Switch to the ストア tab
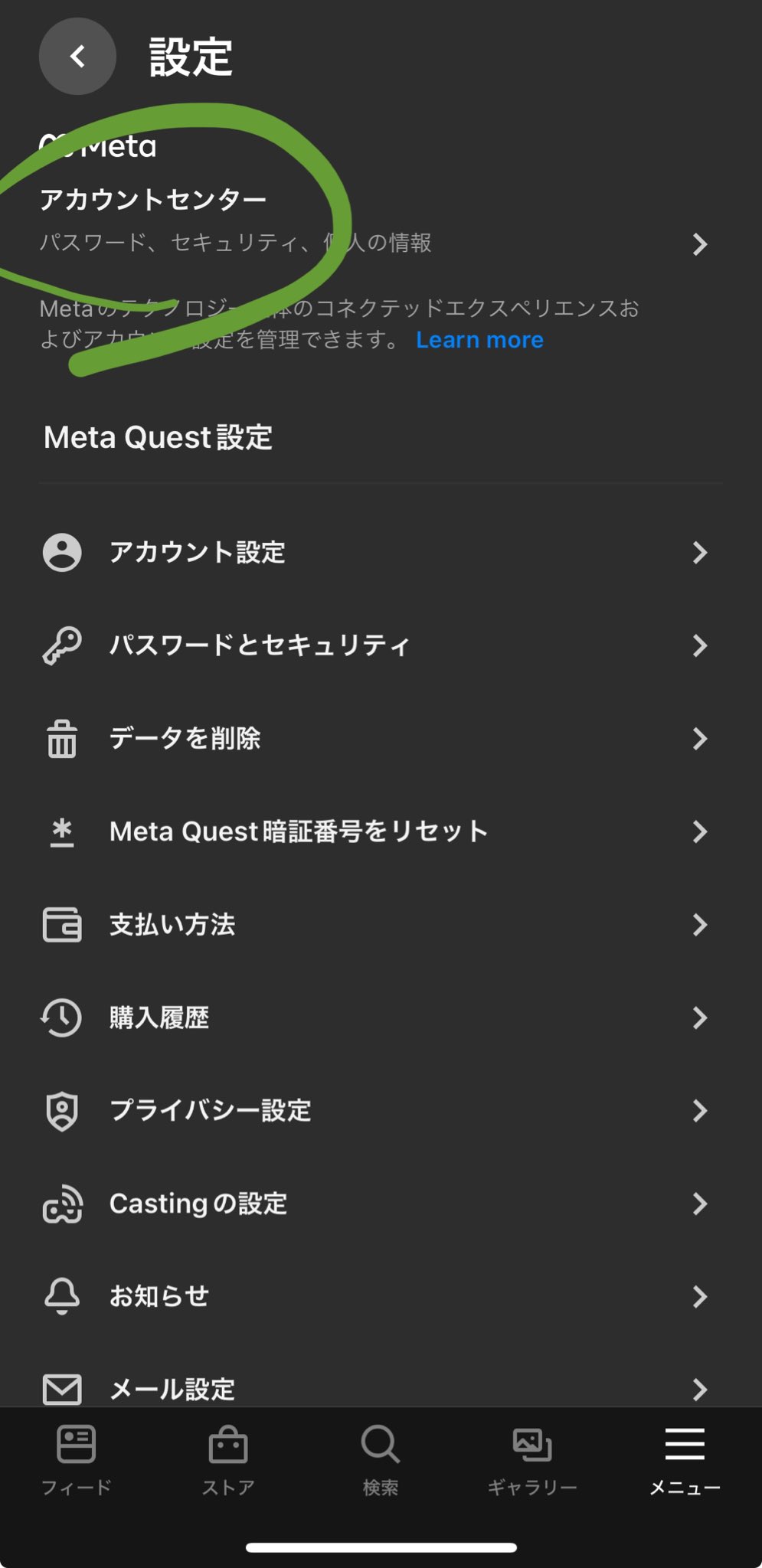762x1568 pixels. (228, 1460)
